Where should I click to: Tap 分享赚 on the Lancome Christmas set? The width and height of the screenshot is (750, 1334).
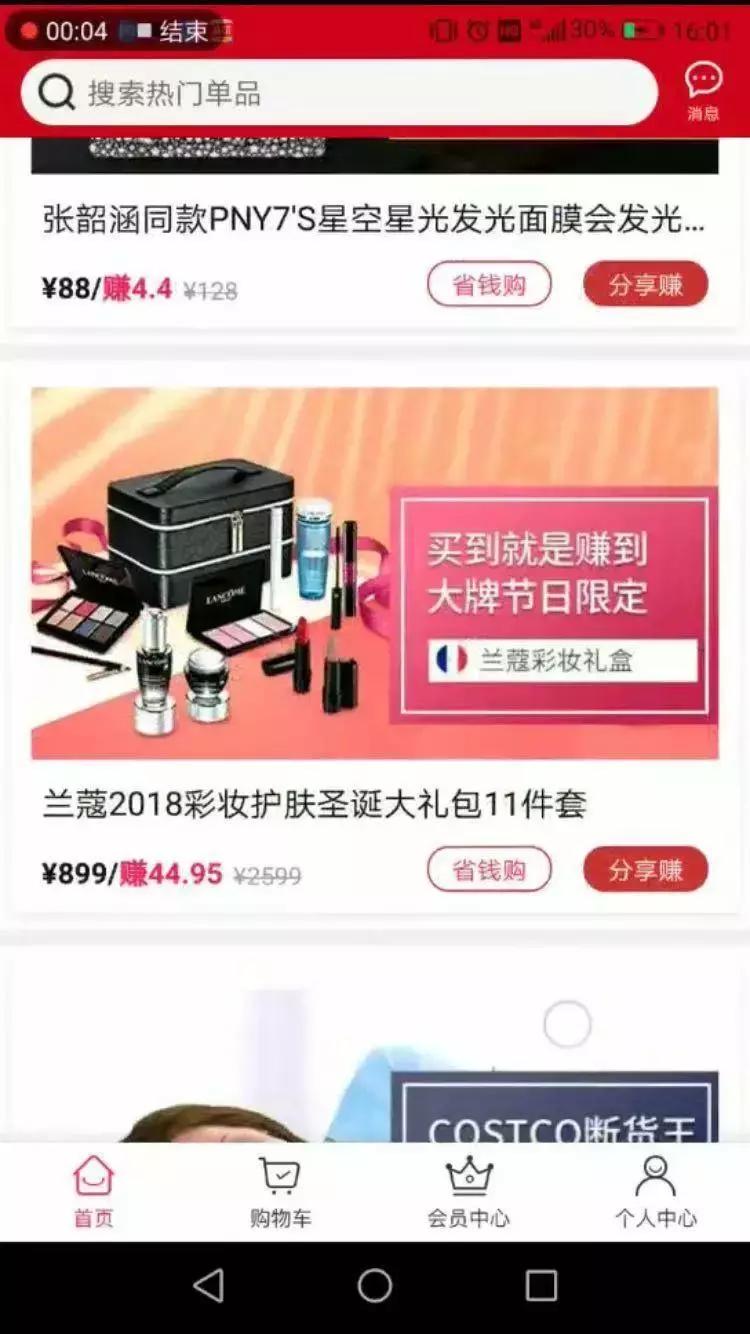point(646,869)
